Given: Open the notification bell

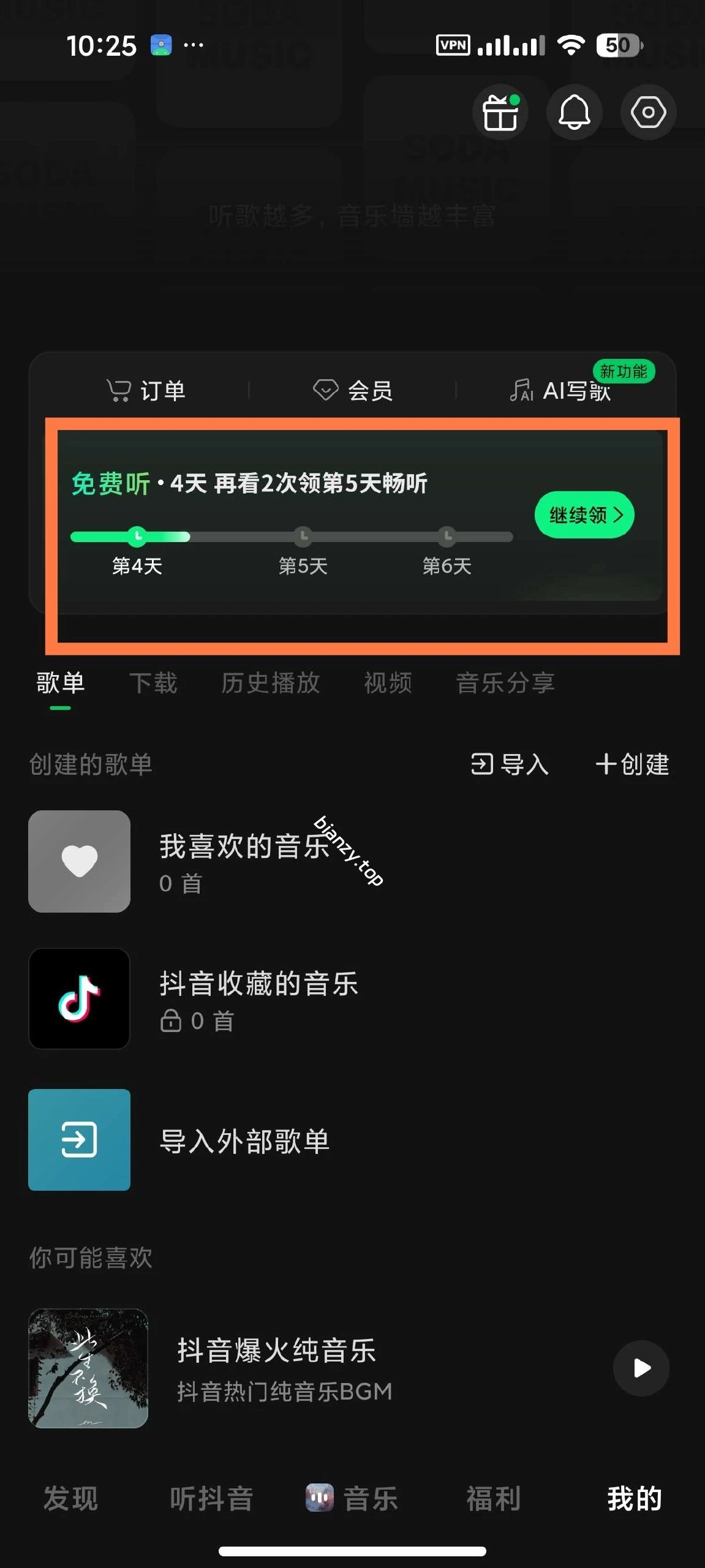Looking at the screenshot, I should pyautogui.click(x=574, y=112).
